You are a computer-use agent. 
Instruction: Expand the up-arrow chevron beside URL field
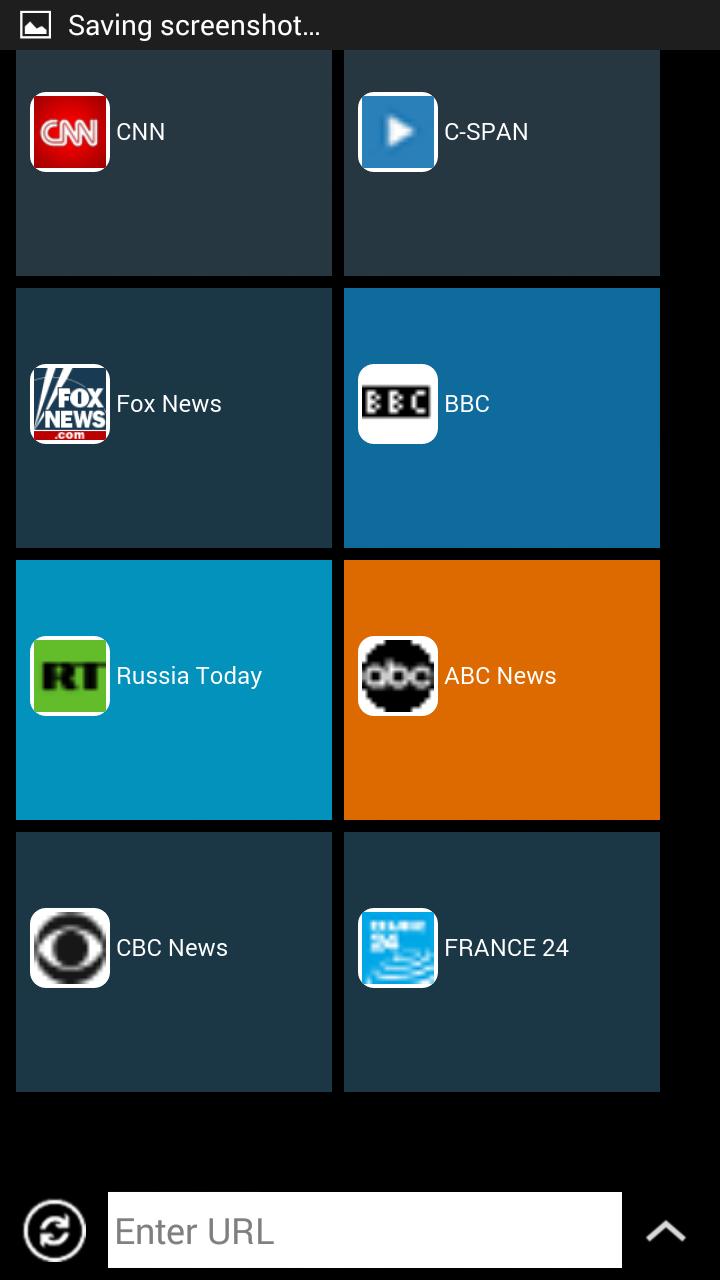[665, 1231]
